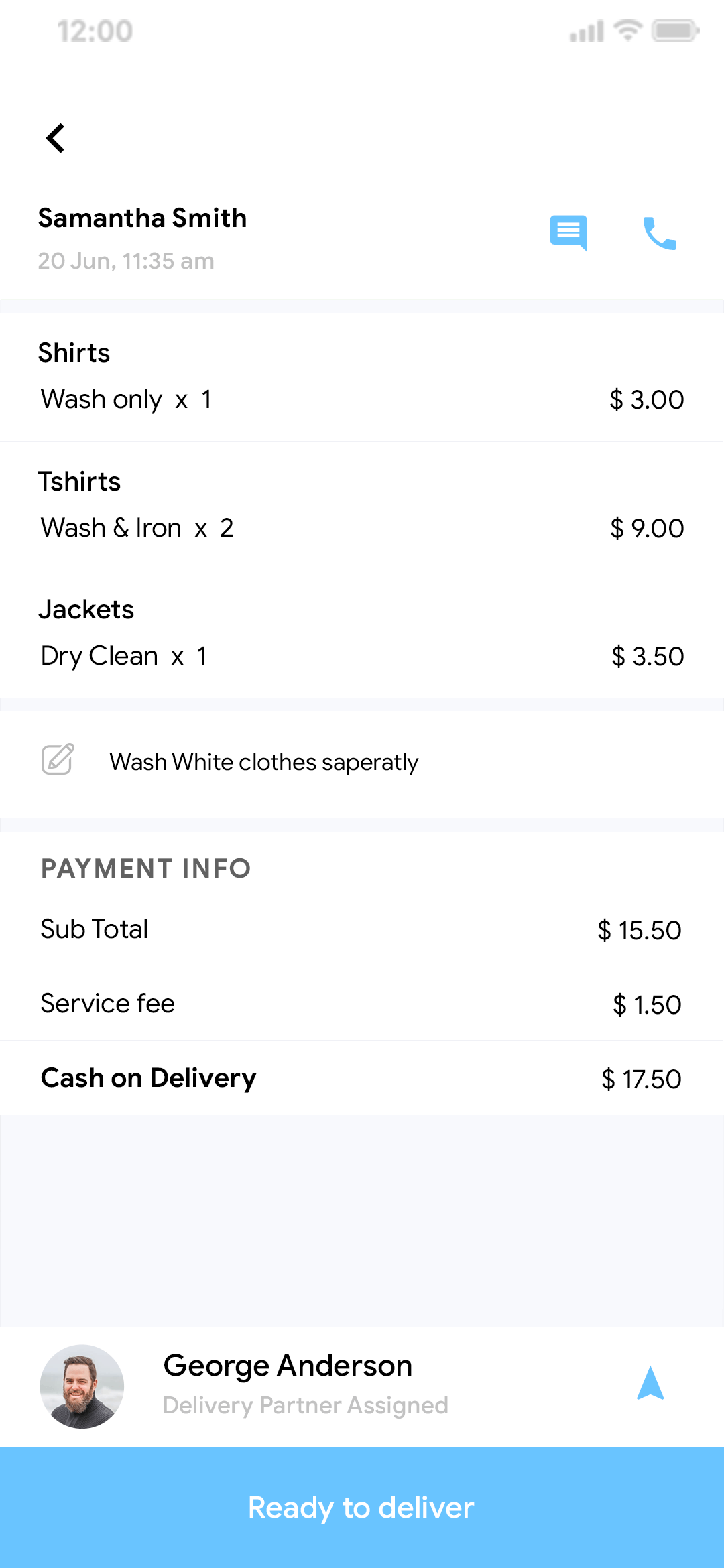This screenshot has width=724, height=1568.
Task: Click the edit pencil beside the wash note
Action: click(56, 761)
